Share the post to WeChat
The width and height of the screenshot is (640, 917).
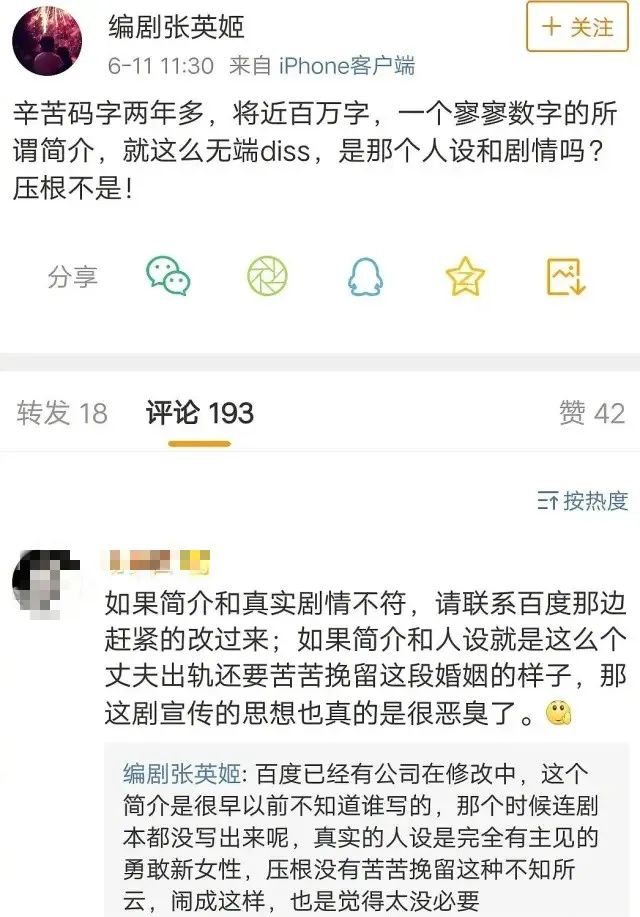click(168, 277)
